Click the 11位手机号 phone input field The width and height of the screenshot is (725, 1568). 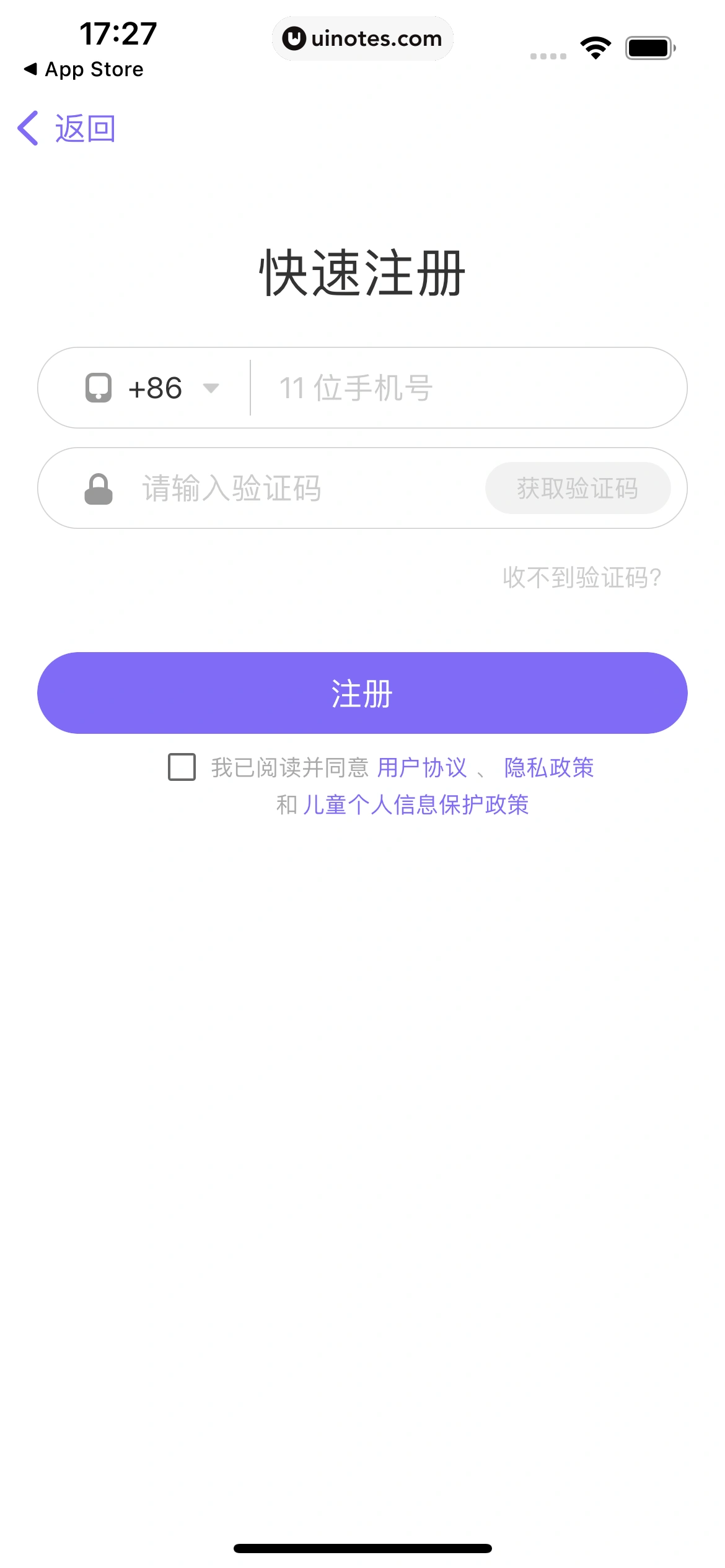tap(434, 388)
